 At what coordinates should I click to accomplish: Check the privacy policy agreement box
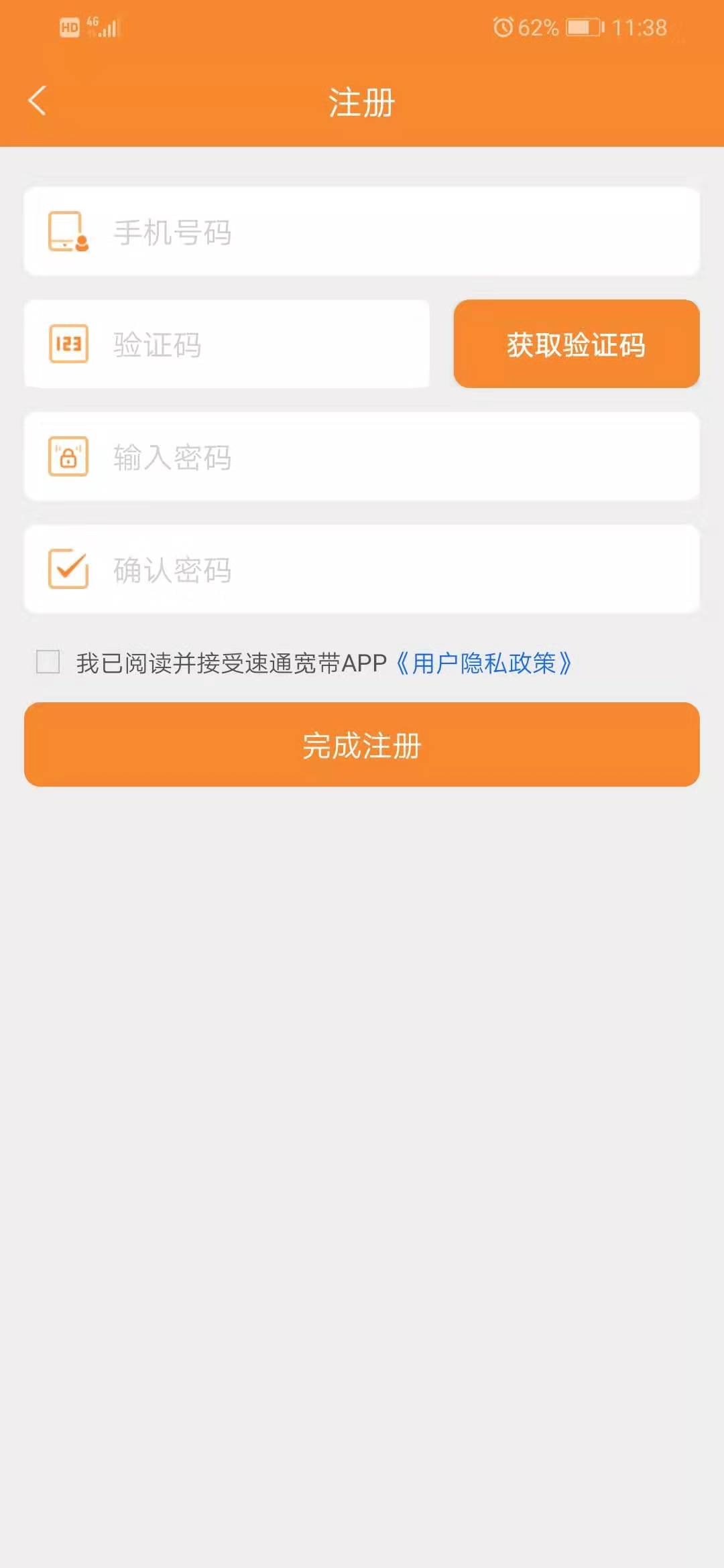click(x=48, y=662)
